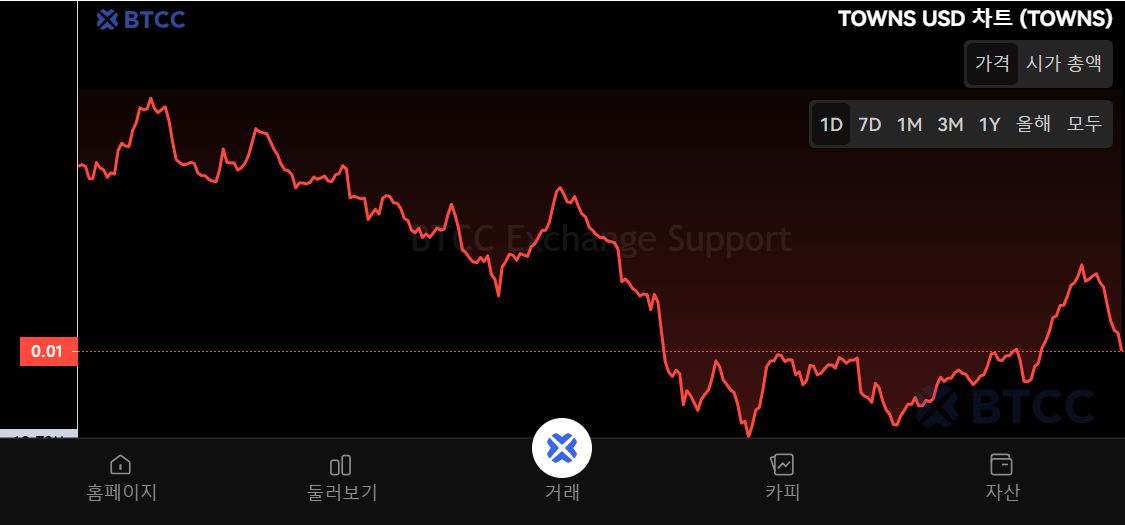Switch chart to 가격 view
The height and width of the screenshot is (525, 1125).
point(992,63)
